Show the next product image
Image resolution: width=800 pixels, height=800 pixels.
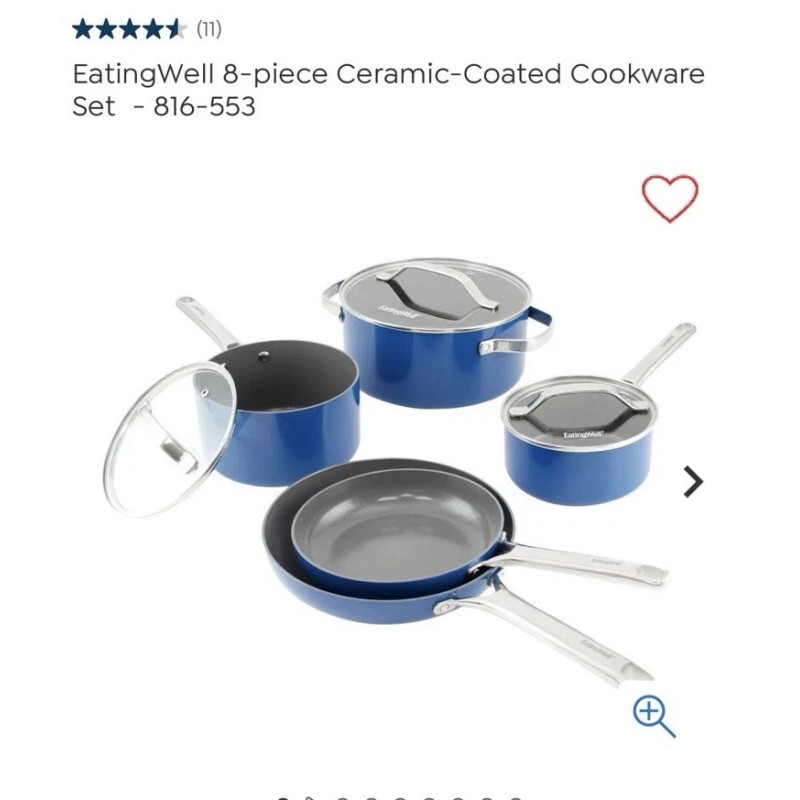(693, 481)
